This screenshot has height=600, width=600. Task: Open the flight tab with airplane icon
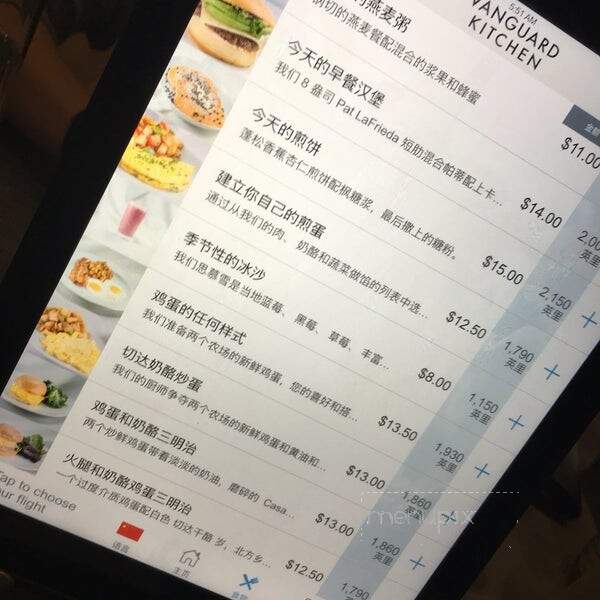tap(242, 583)
